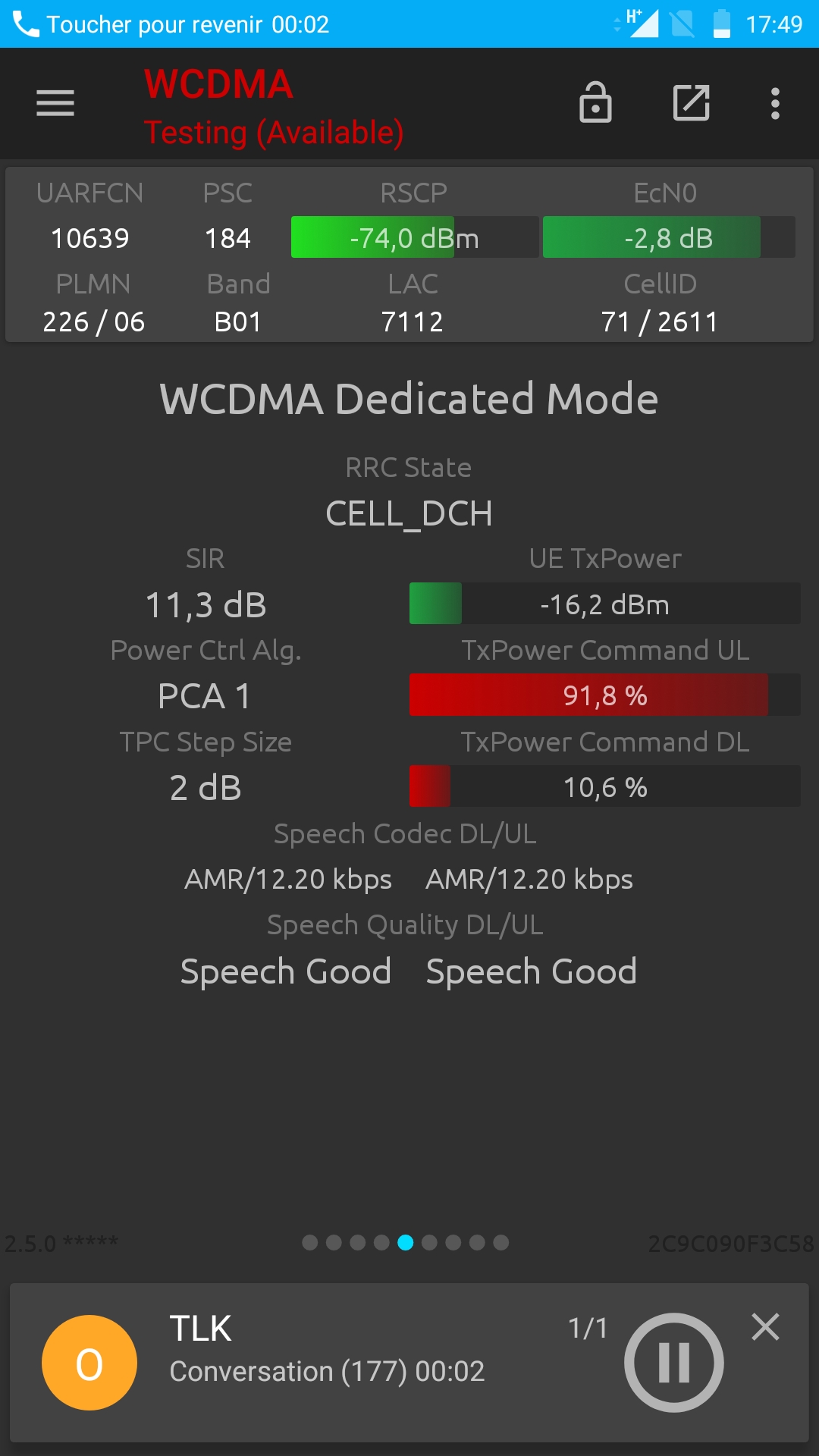Screen dimensions: 819x1456
Task: Dismiss the TLK conversation panel
Action: (x=765, y=1327)
